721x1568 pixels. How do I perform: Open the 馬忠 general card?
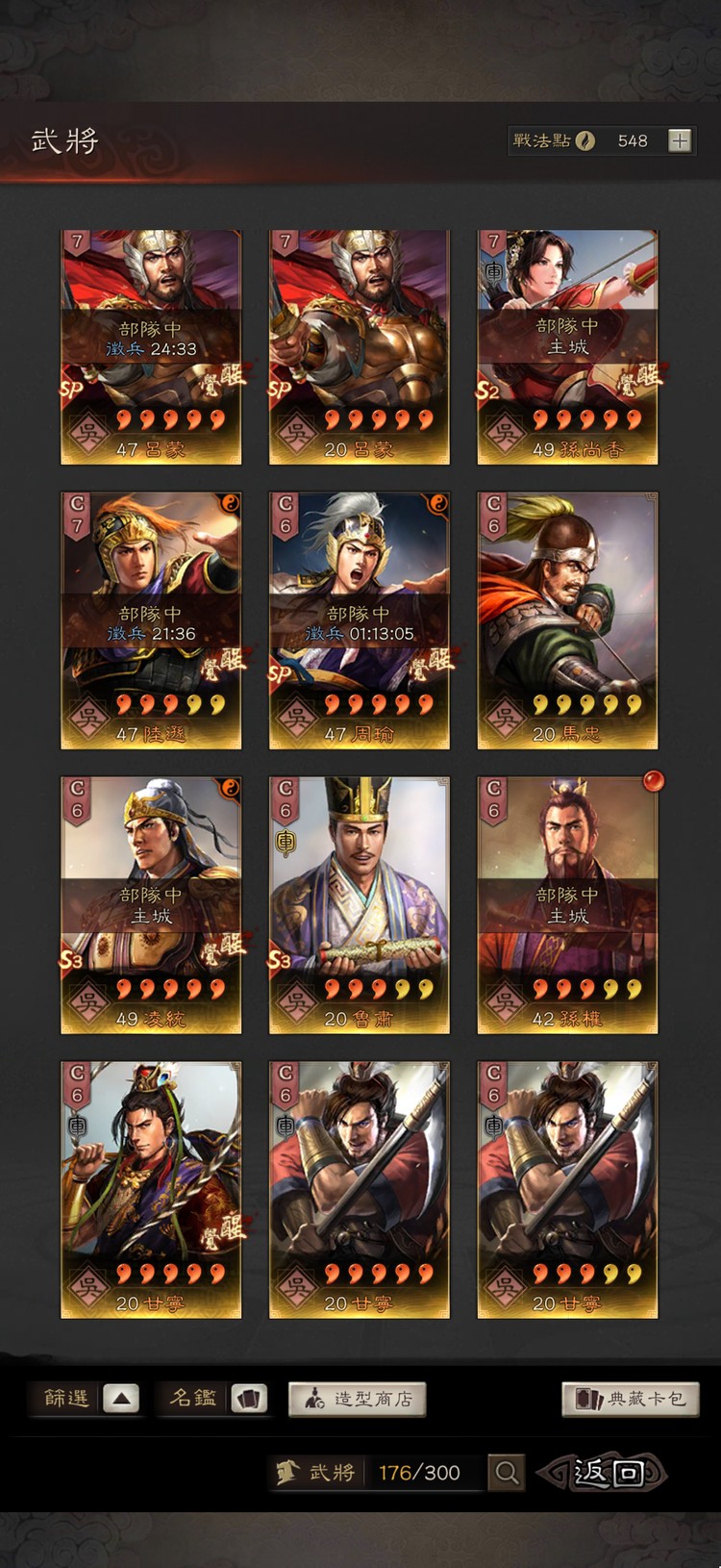(x=567, y=620)
